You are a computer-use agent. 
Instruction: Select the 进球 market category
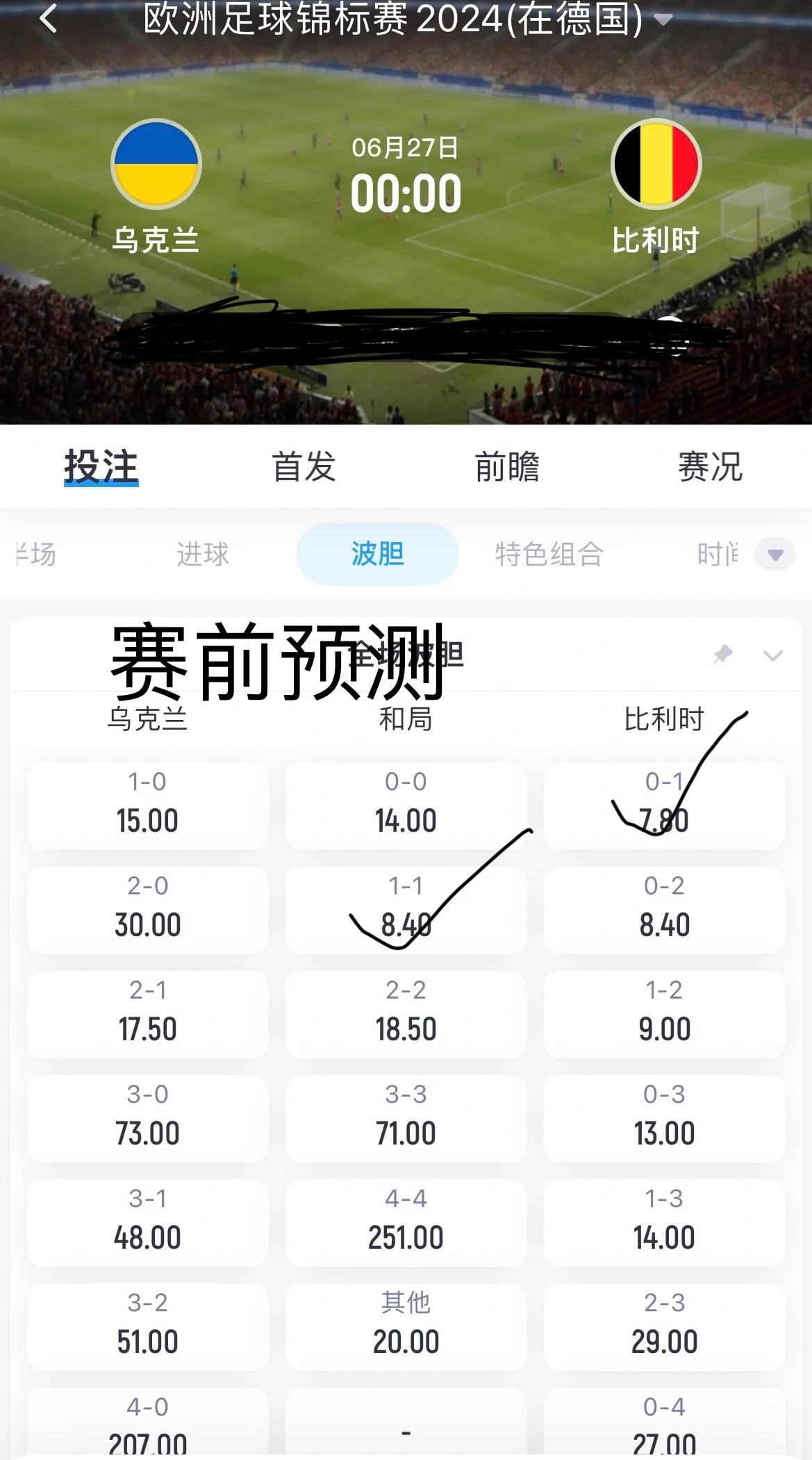203,553
